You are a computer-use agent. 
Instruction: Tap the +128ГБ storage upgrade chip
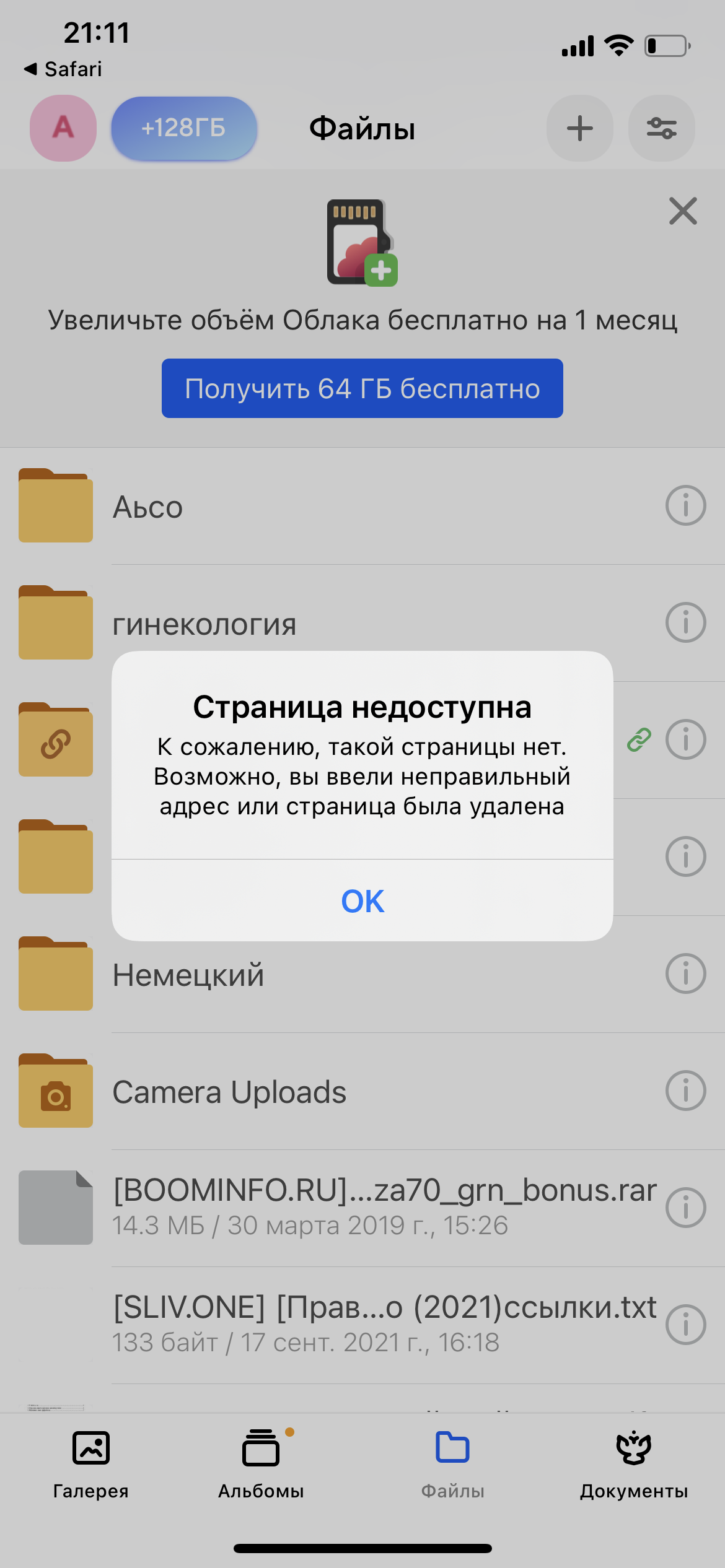tap(184, 128)
